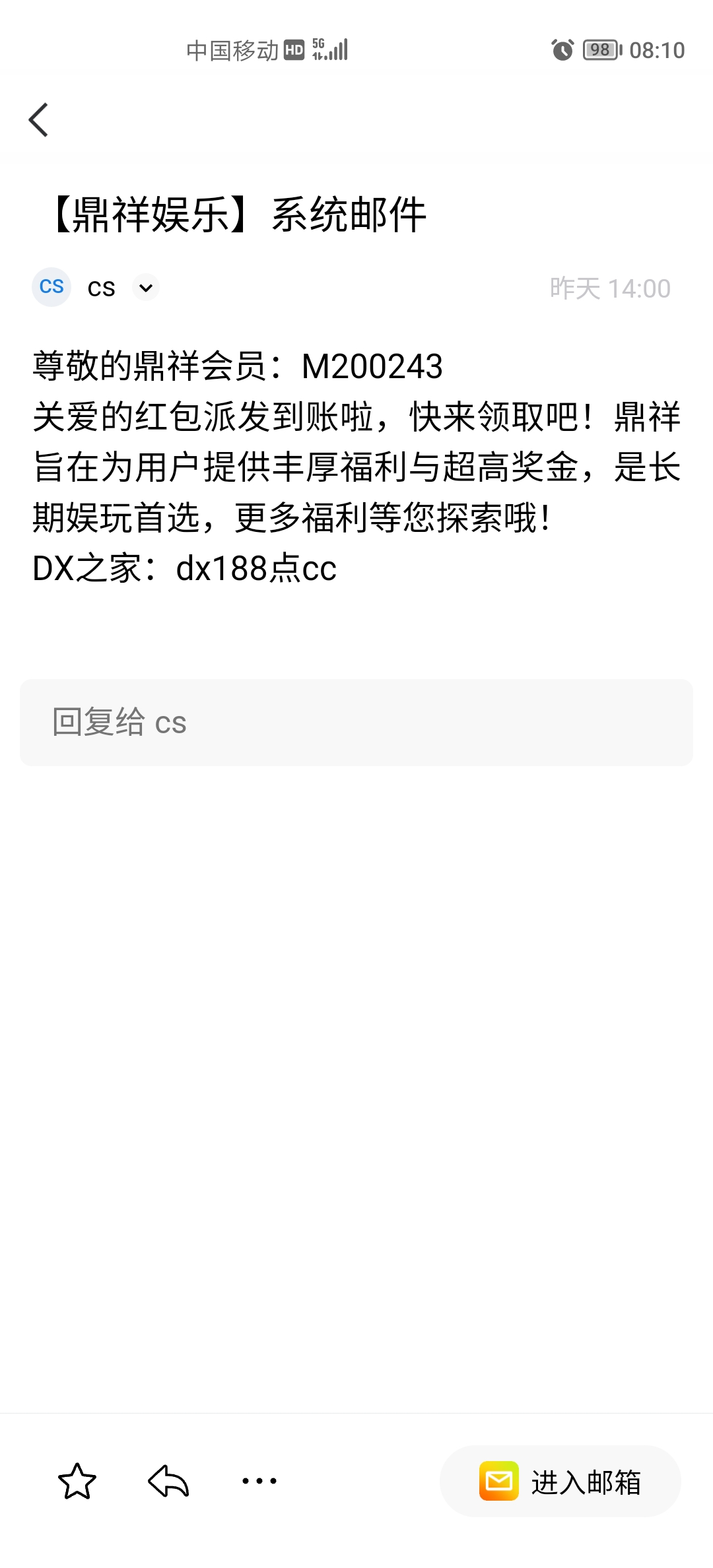
Task: Tap the back arrow at top left
Action: 38,120
